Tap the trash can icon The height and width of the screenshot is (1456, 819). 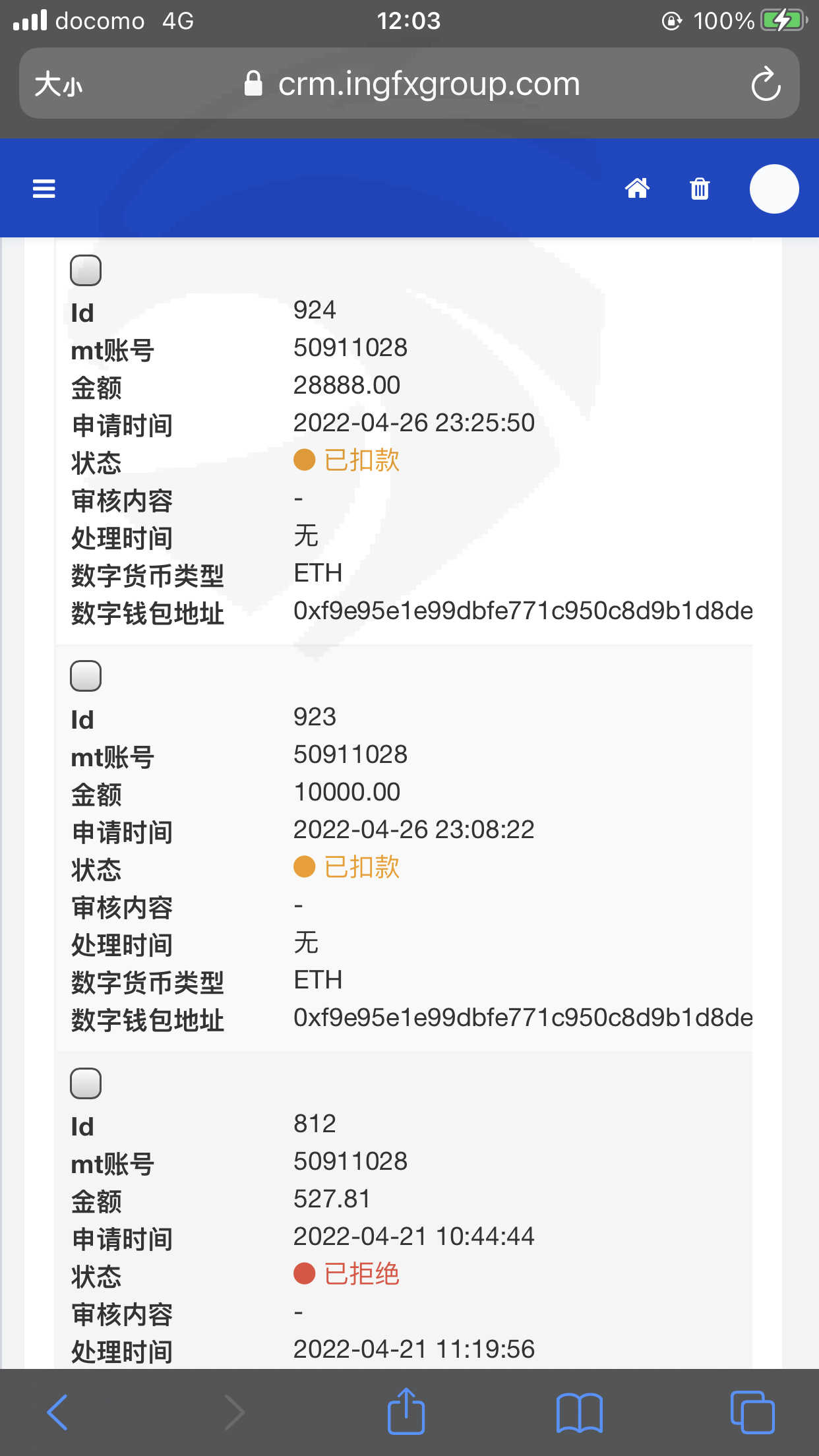pyautogui.click(x=700, y=189)
